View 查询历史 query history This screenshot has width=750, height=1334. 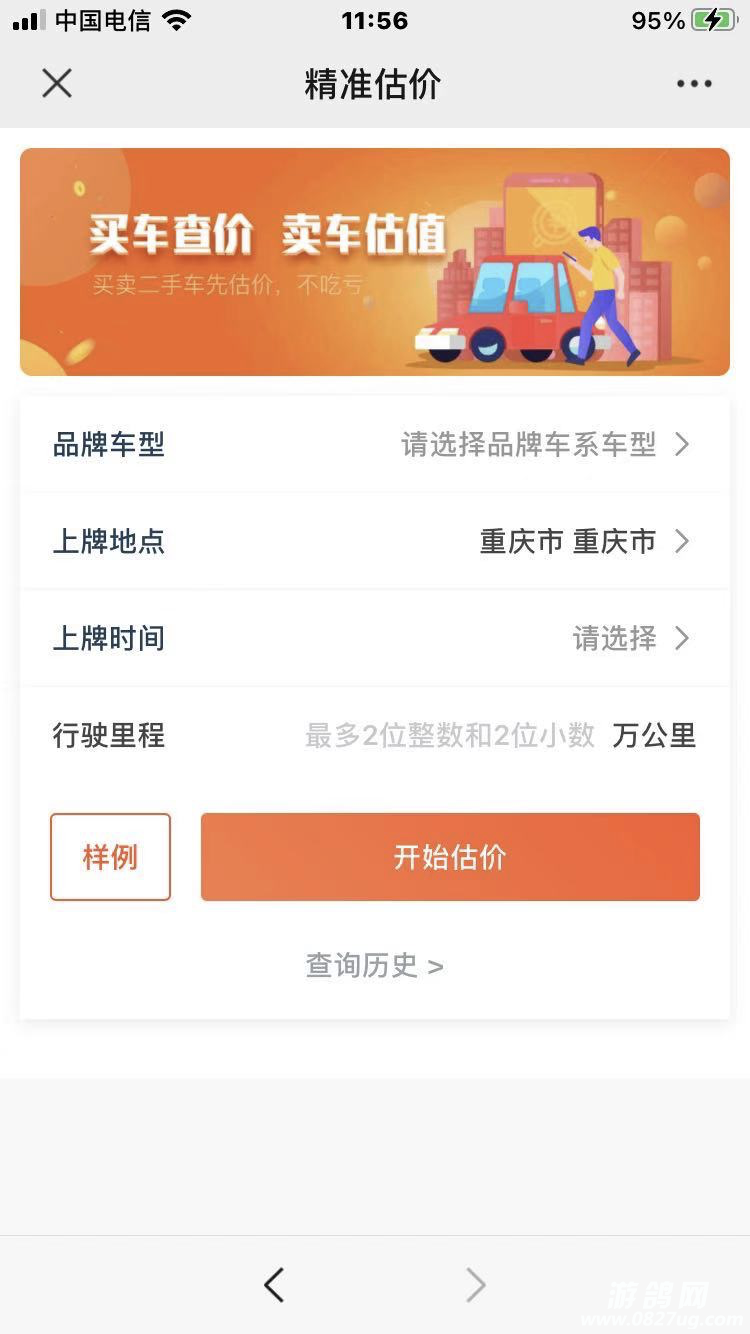click(374, 966)
